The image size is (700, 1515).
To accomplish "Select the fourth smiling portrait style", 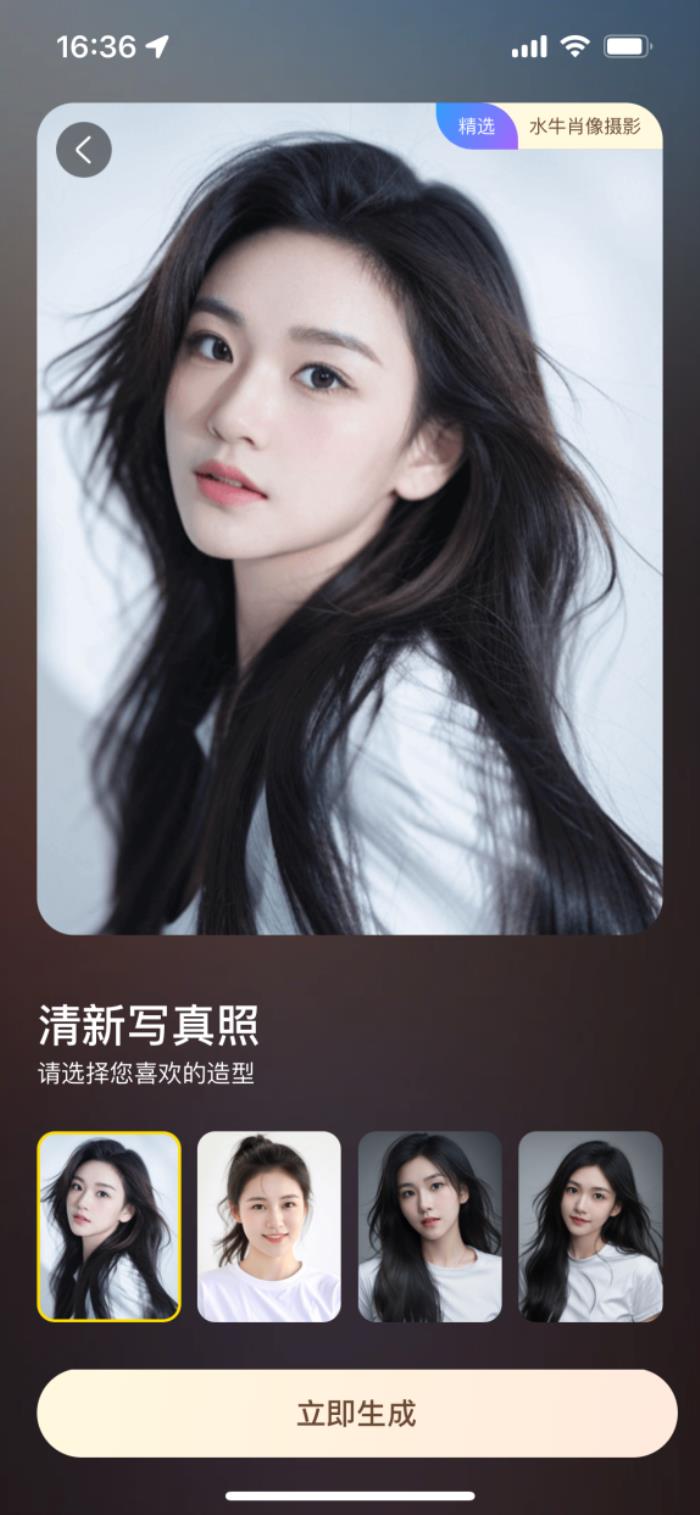I will click(x=590, y=1227).
